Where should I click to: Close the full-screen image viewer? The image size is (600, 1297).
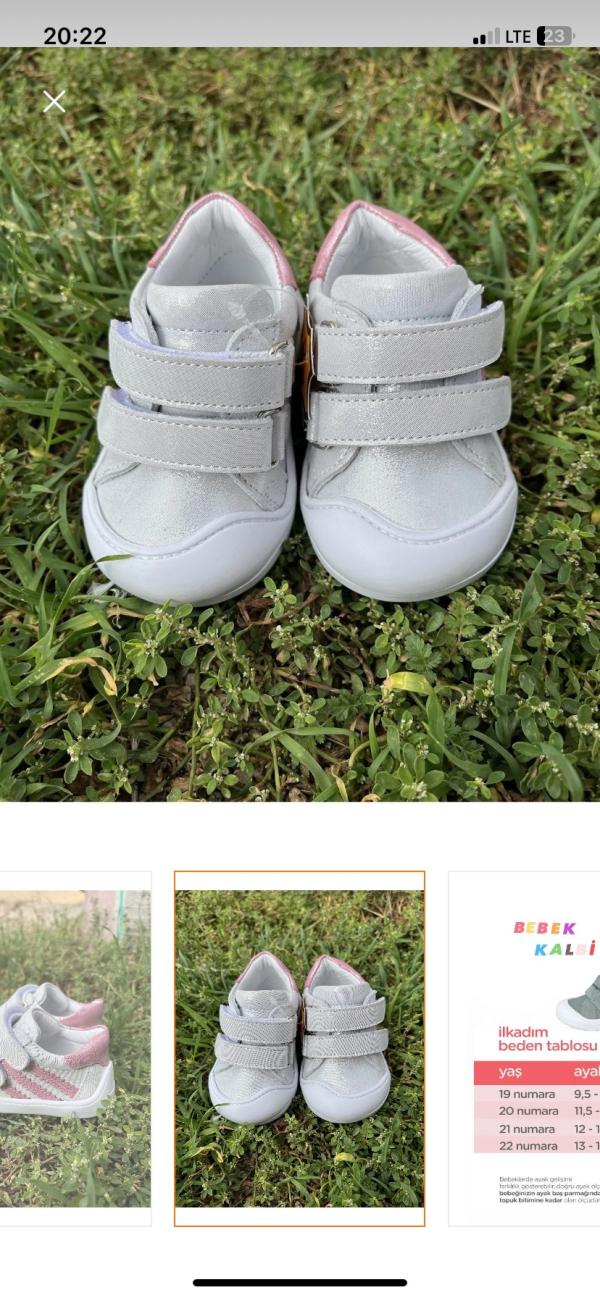click(x=54, y=101)
